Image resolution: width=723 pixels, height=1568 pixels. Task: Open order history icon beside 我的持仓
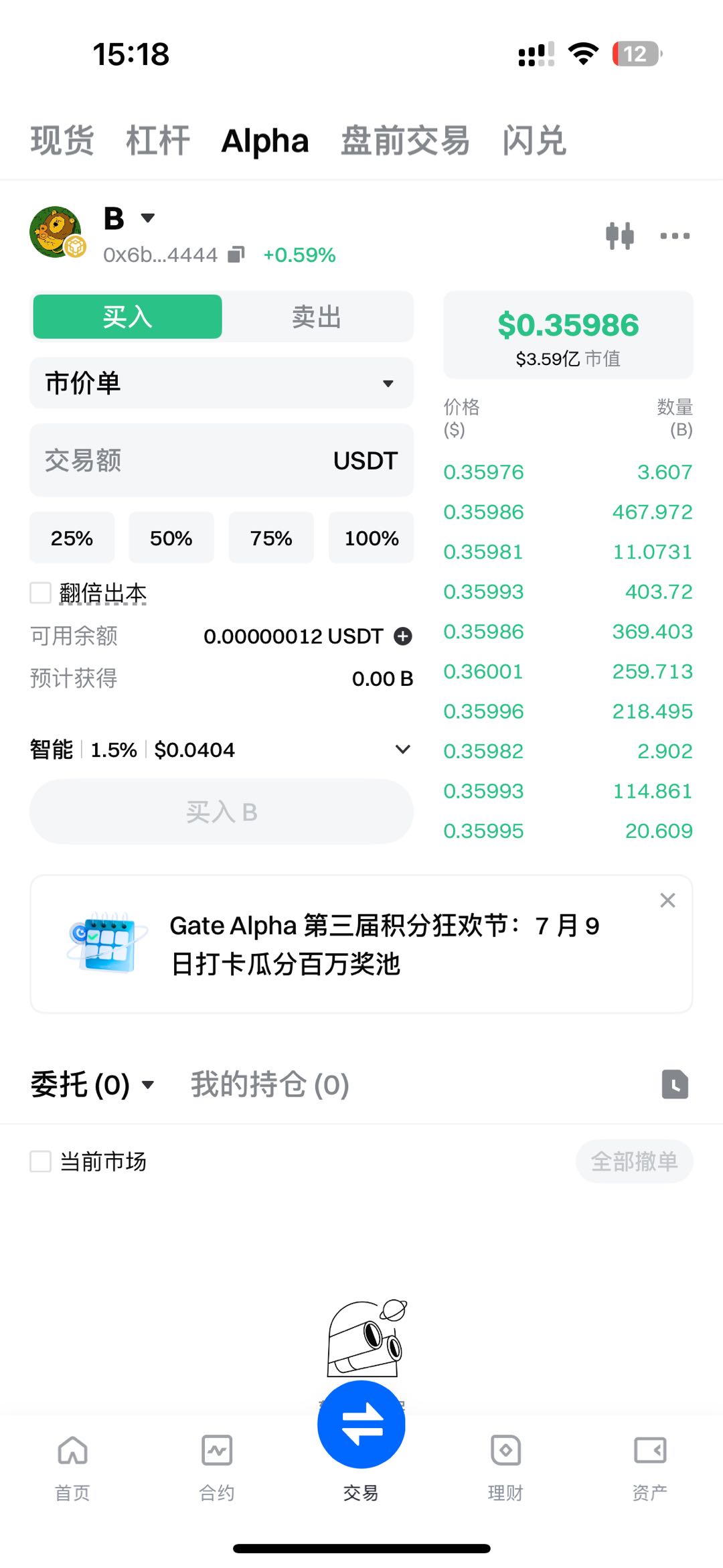(675, 1084)
